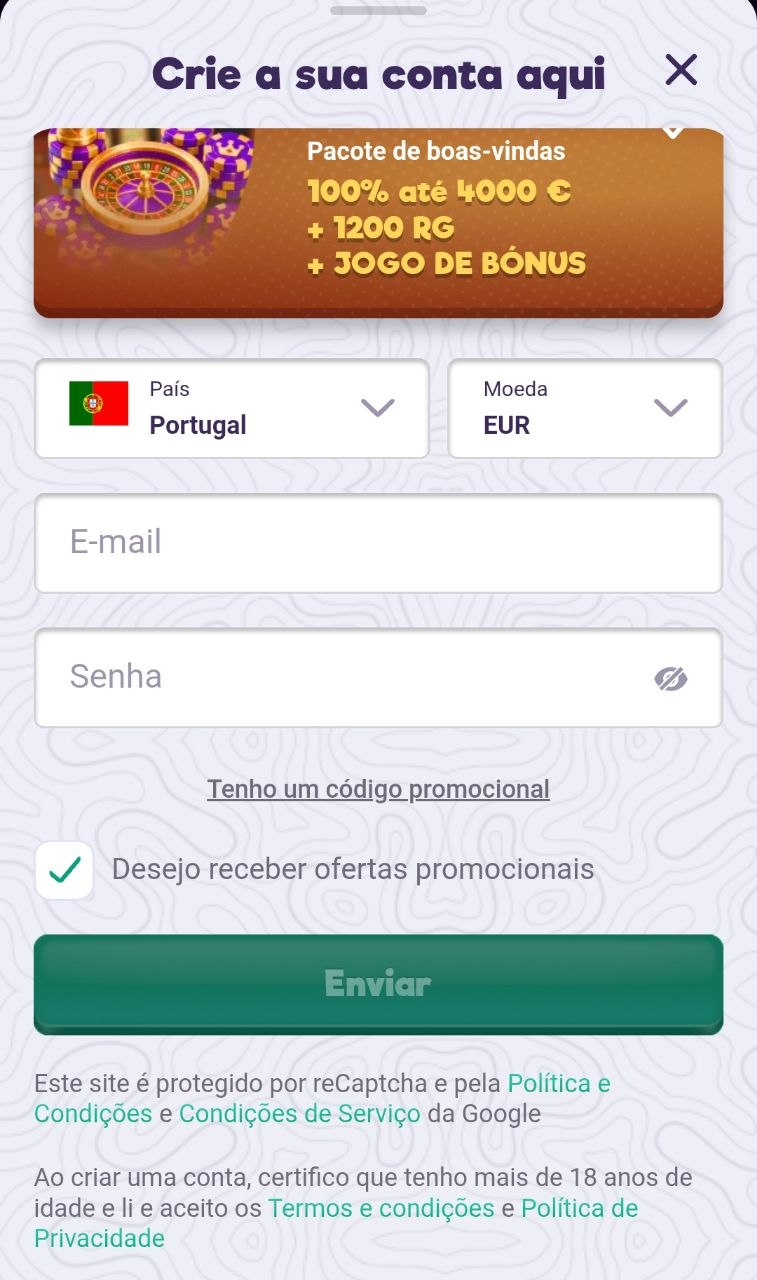Screen dimensions: 757x1280
Task: Open 'Tenho um código promocional' link
Action: click(x=378, y=789)
